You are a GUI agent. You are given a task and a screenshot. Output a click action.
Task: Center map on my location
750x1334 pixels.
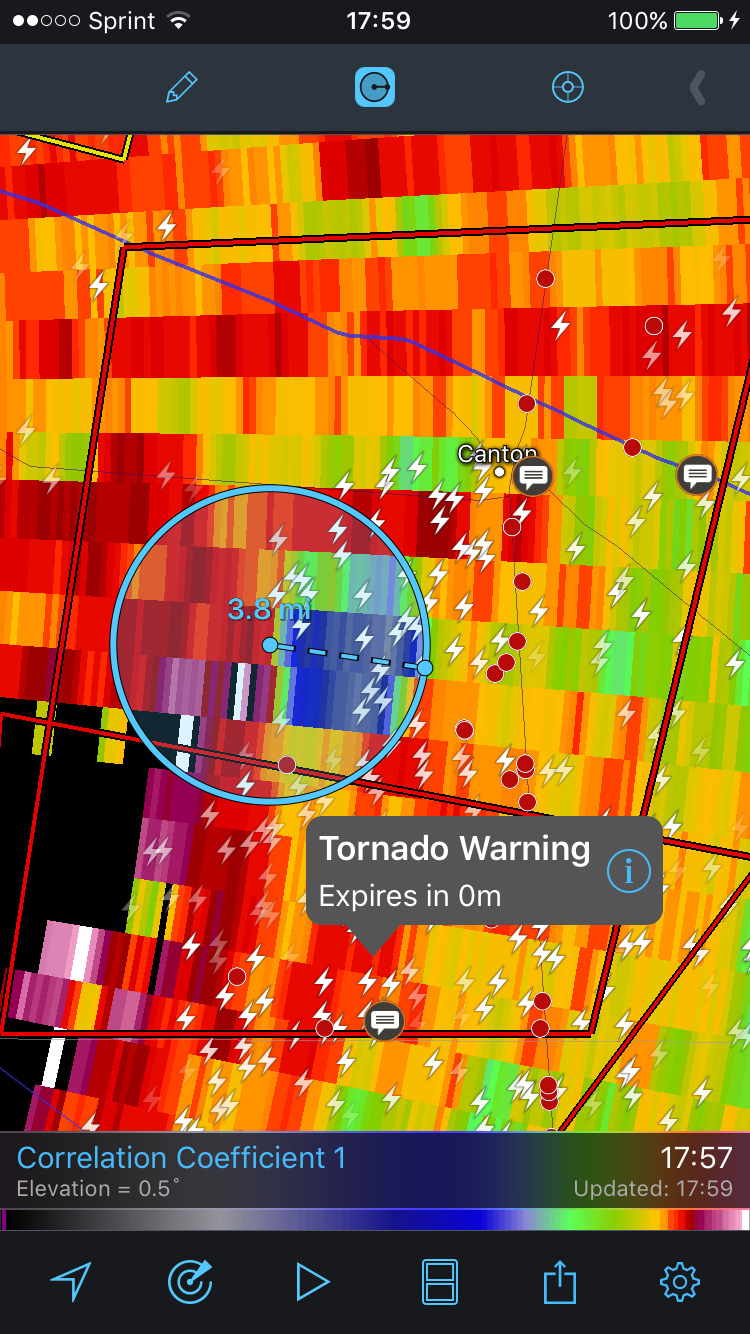(71, 1282)
